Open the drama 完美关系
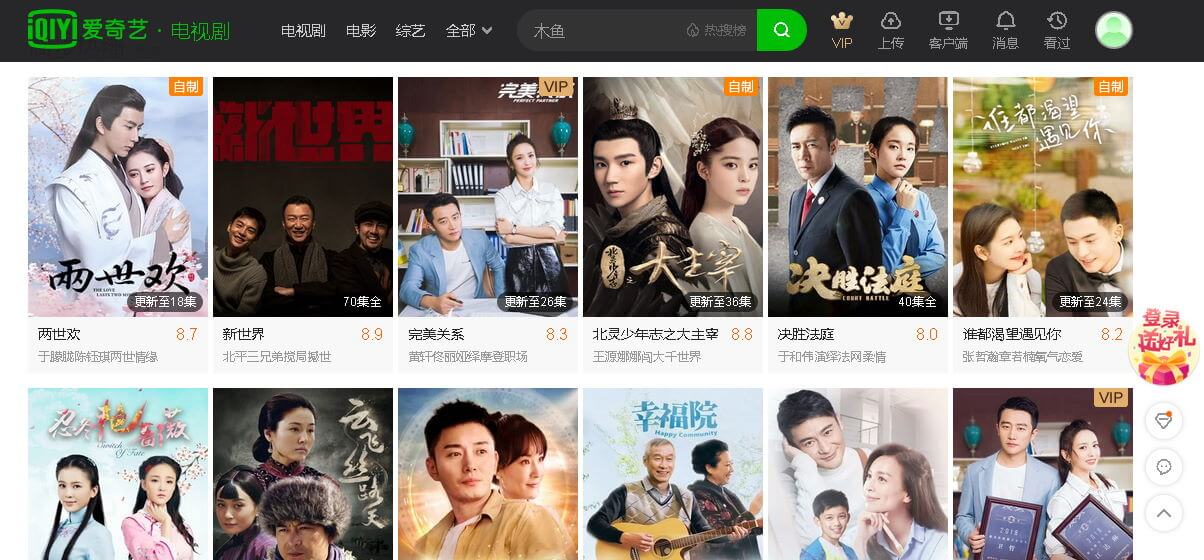Screen dimensions: 1204x560 488,197
